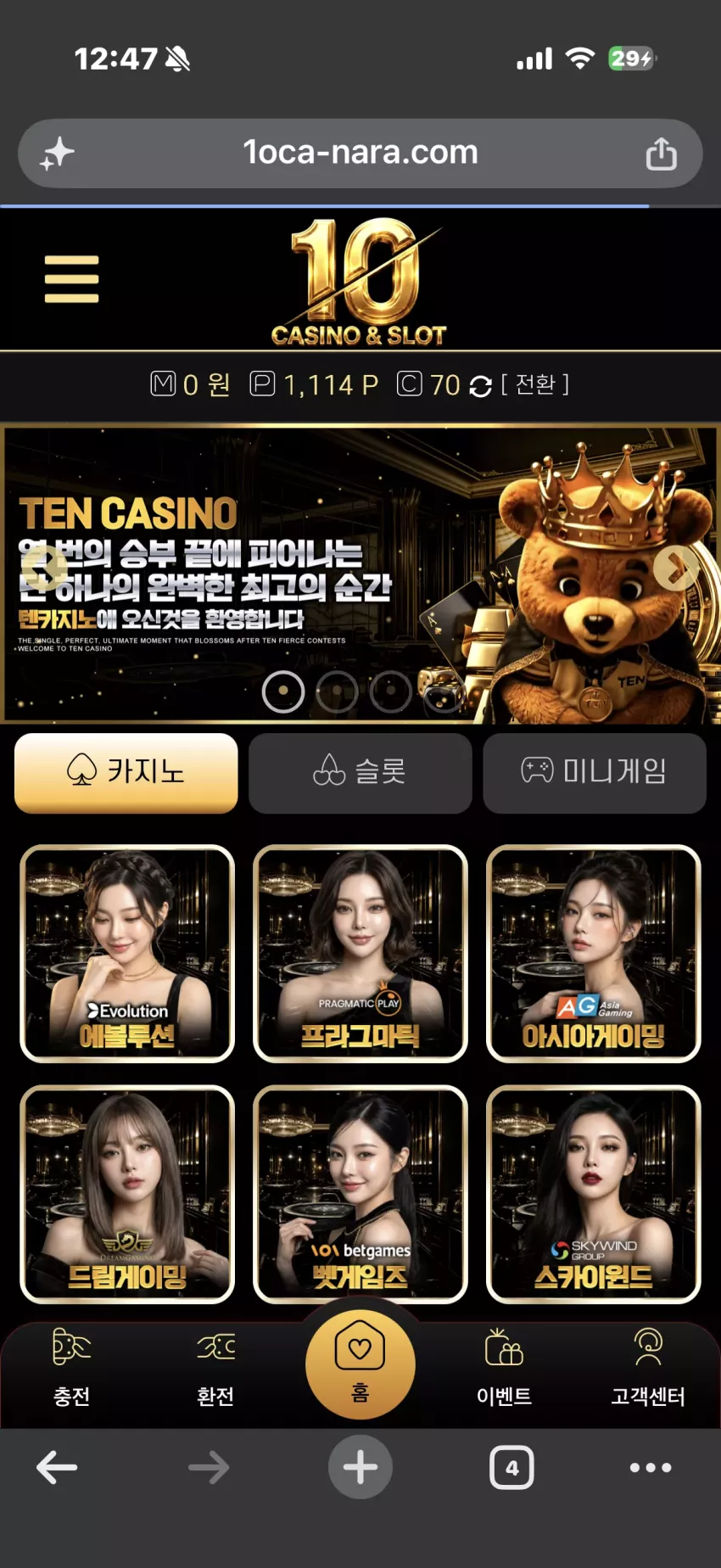The width and height of the screenshot is (721, 1568).
Task: Open the hamburger drawer menu
Action: point(72,279)
